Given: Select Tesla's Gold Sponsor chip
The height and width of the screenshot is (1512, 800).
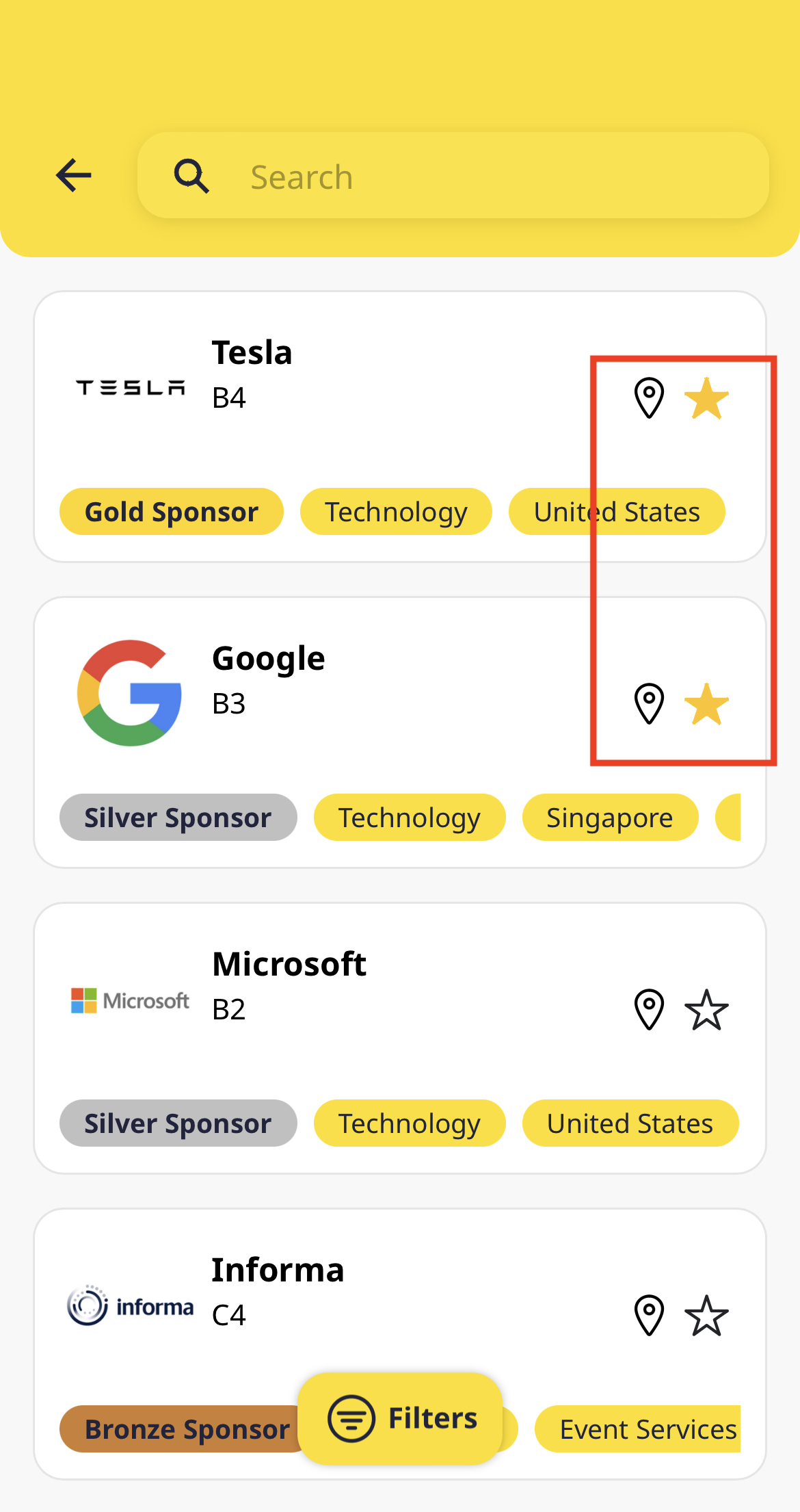Looking at the screenshot, I should click(171, 512).
